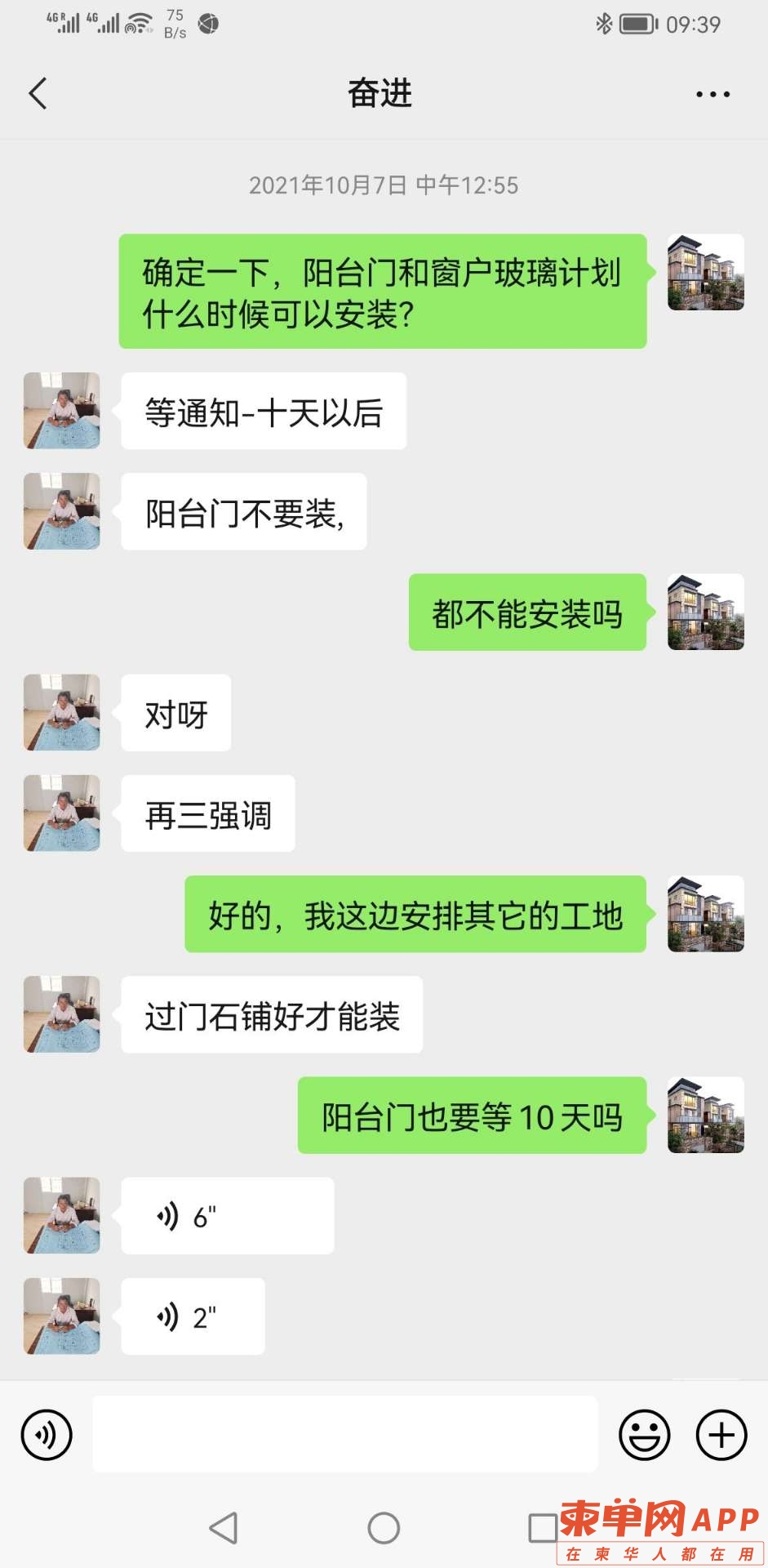Open contact avatar beside 等通知-十天以后

62,411
